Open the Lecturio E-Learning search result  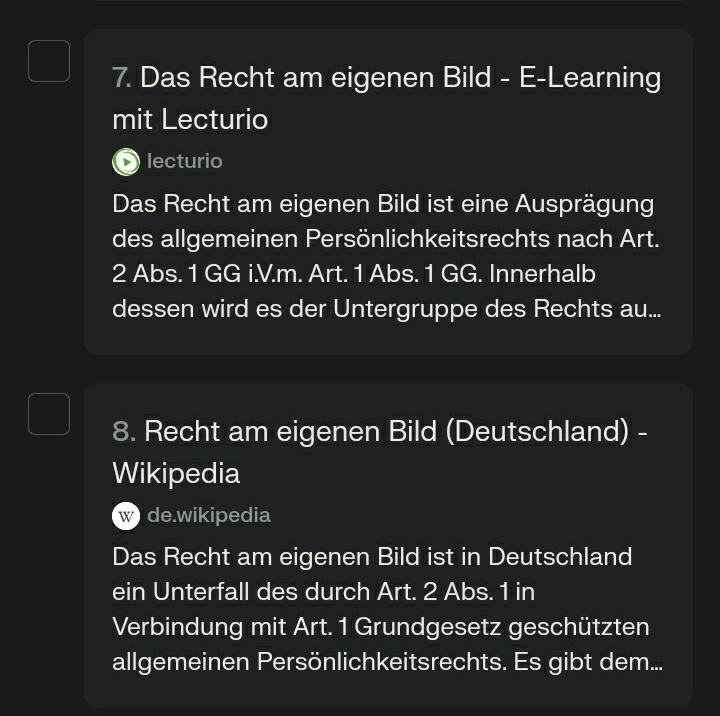pyautogui.click(x=386, y=98)
